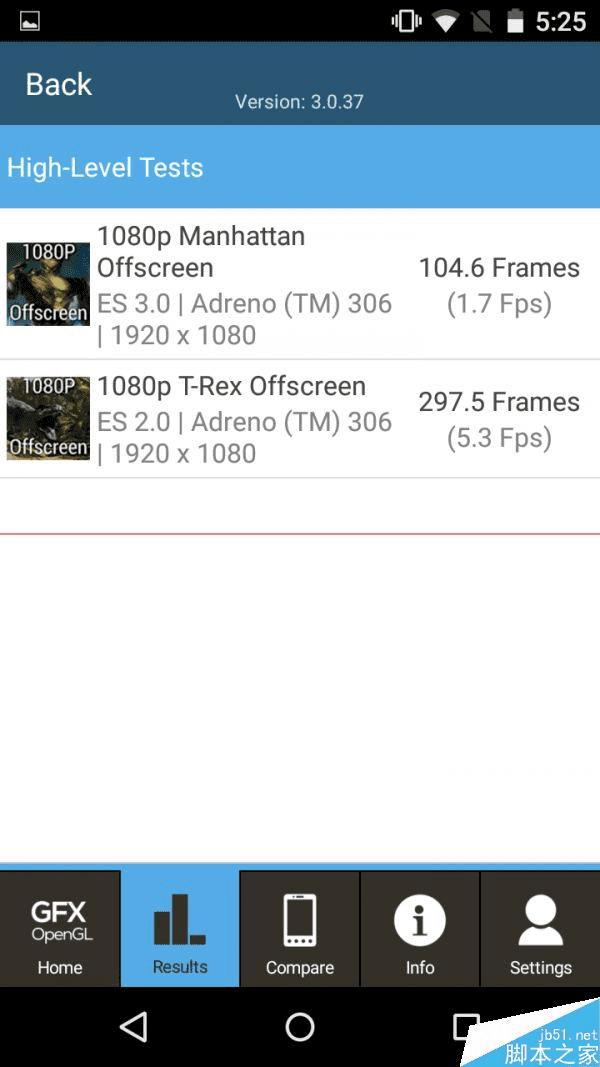Tap the system back navigation button
Viewport: 600px width, 1067px height.
coord(133,1027)
